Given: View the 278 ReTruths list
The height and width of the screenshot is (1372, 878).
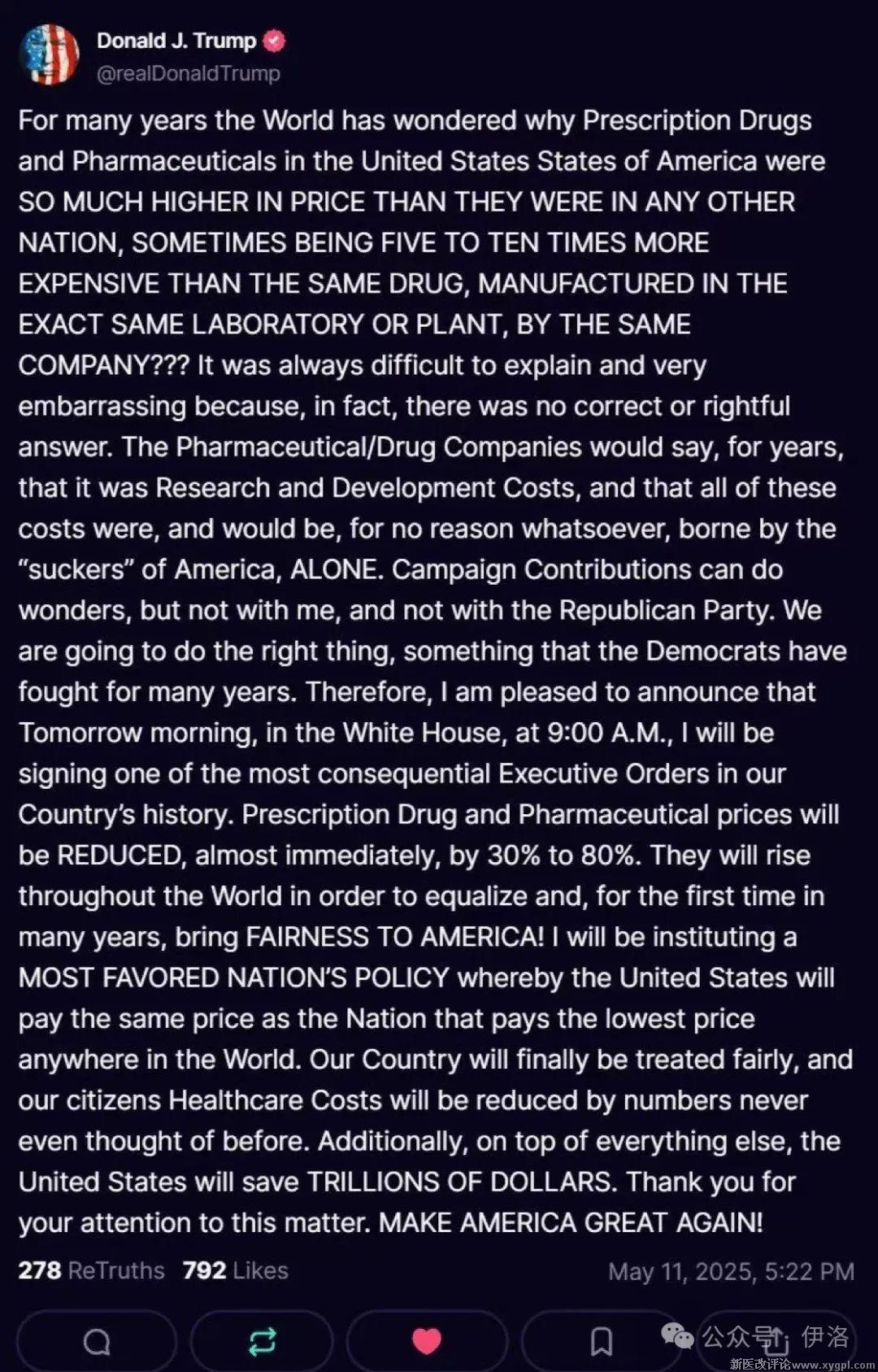Looking at the screenshot, I should 91,1270.
